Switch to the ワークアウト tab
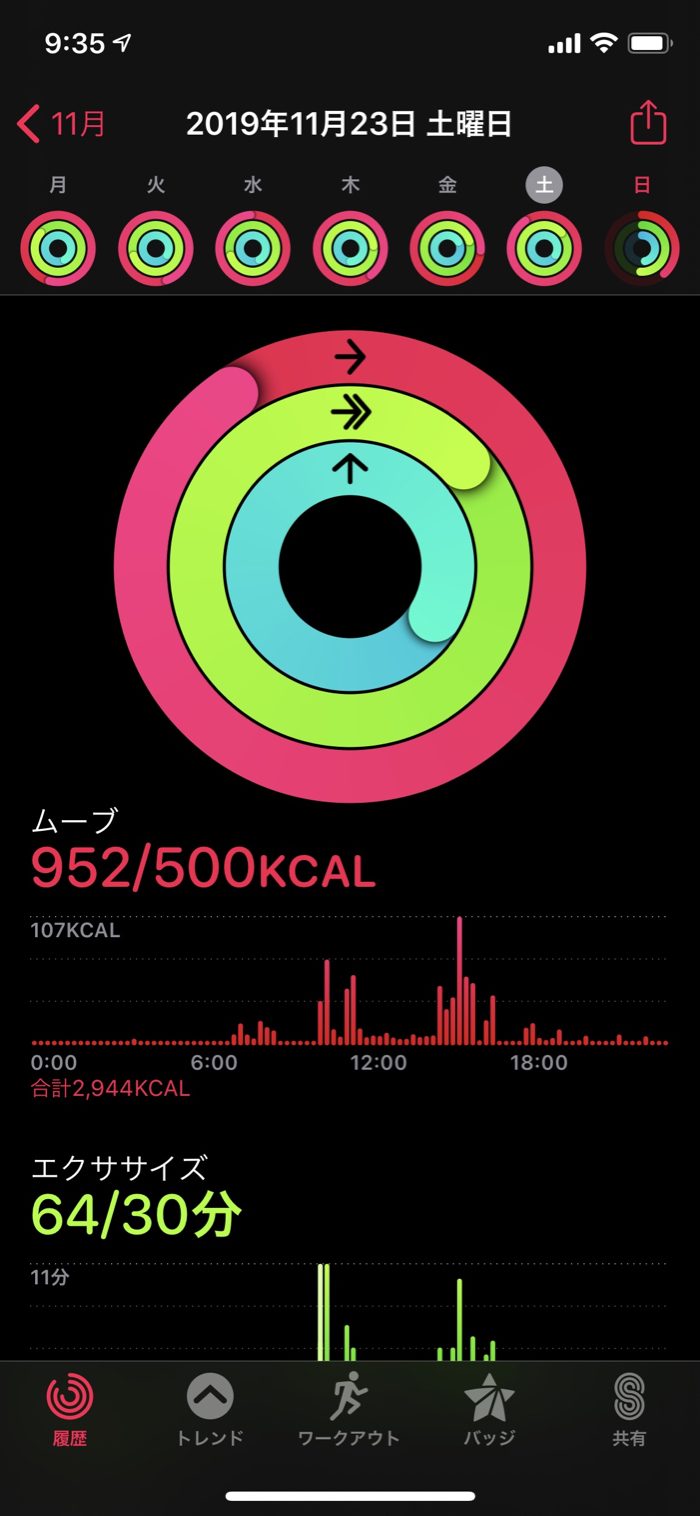Image resolution: width=700 pixels, height=1516 pixels. point(349,1410)
